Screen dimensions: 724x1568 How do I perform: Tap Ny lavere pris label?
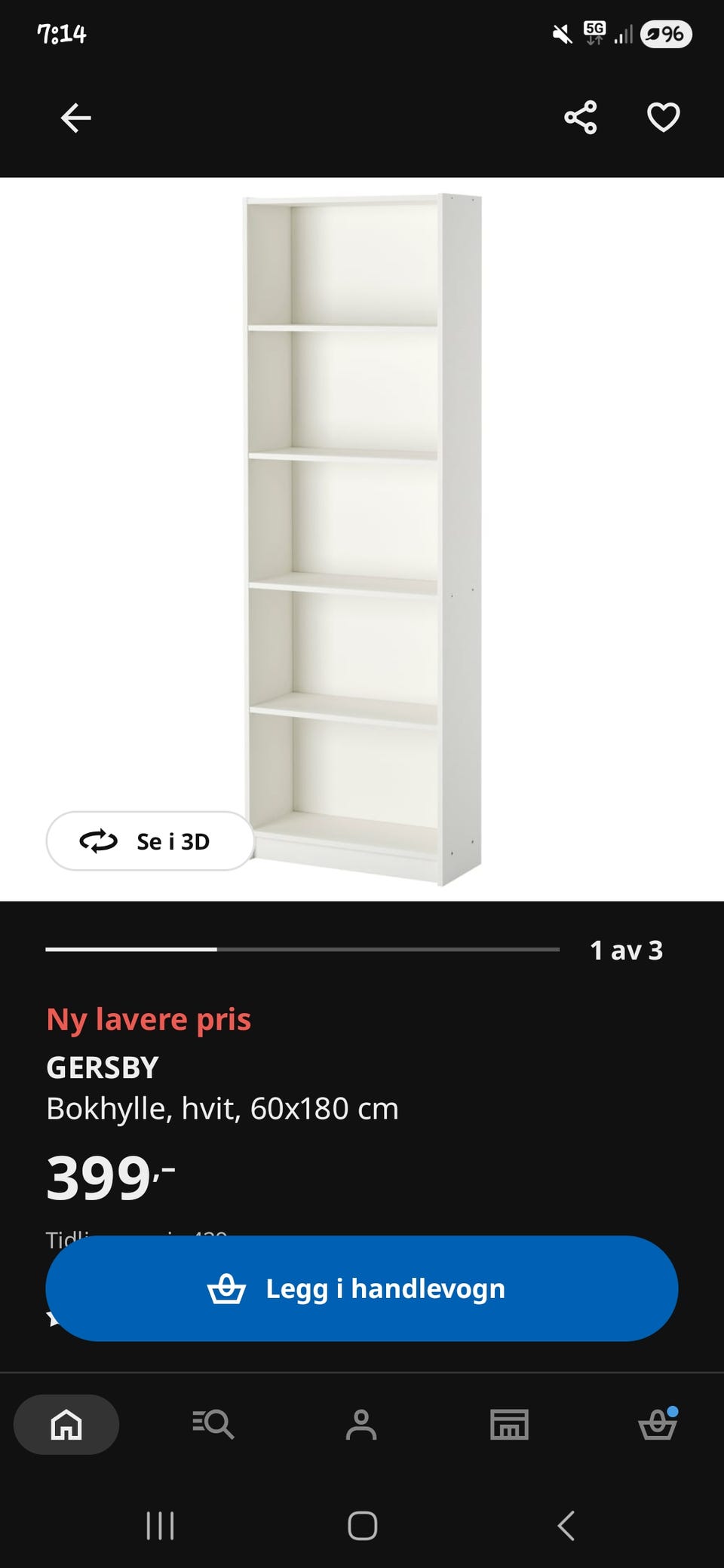148,1018
